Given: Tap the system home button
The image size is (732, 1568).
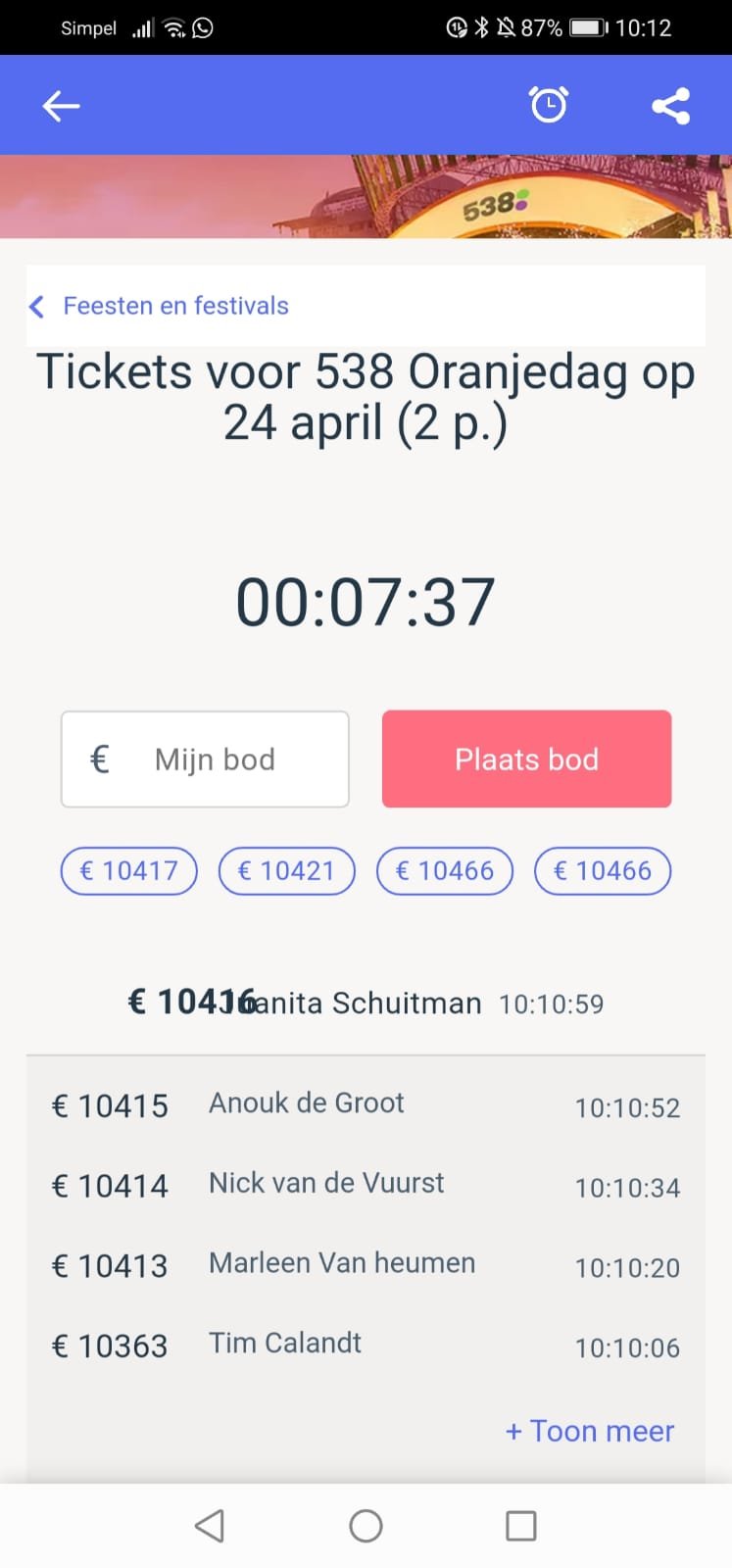Looking at the screenshot, I should [x=366, y=1526].
